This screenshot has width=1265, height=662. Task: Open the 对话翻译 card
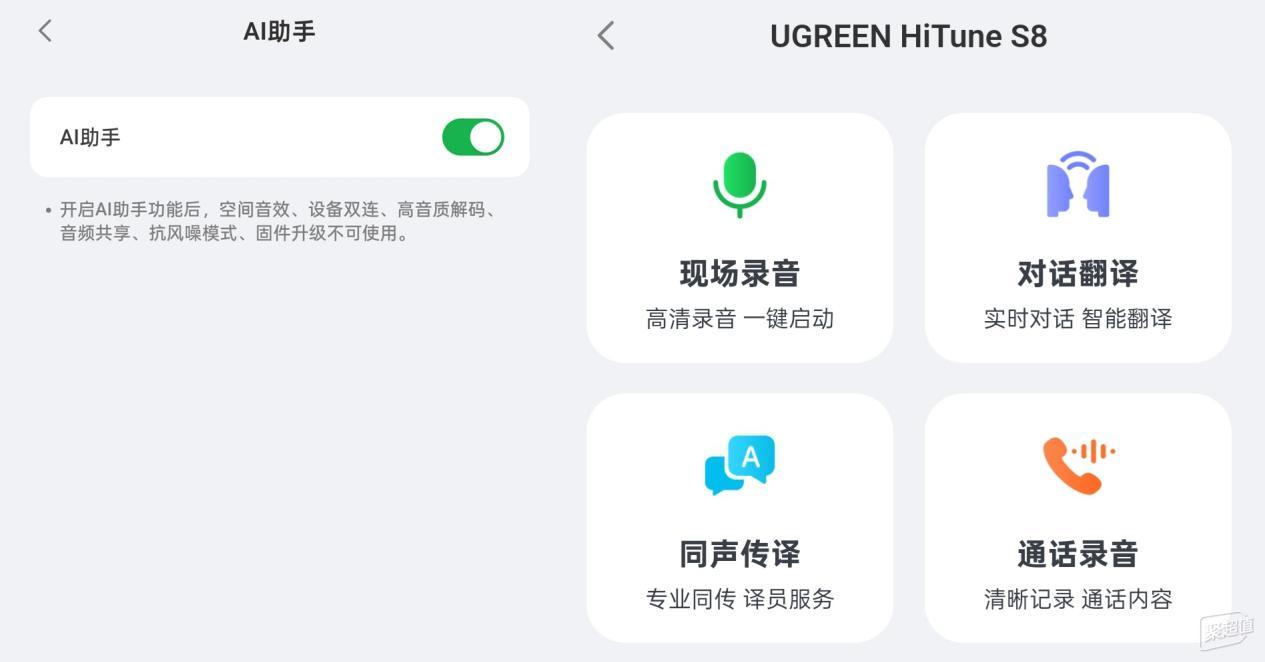tap(1077, 238)
